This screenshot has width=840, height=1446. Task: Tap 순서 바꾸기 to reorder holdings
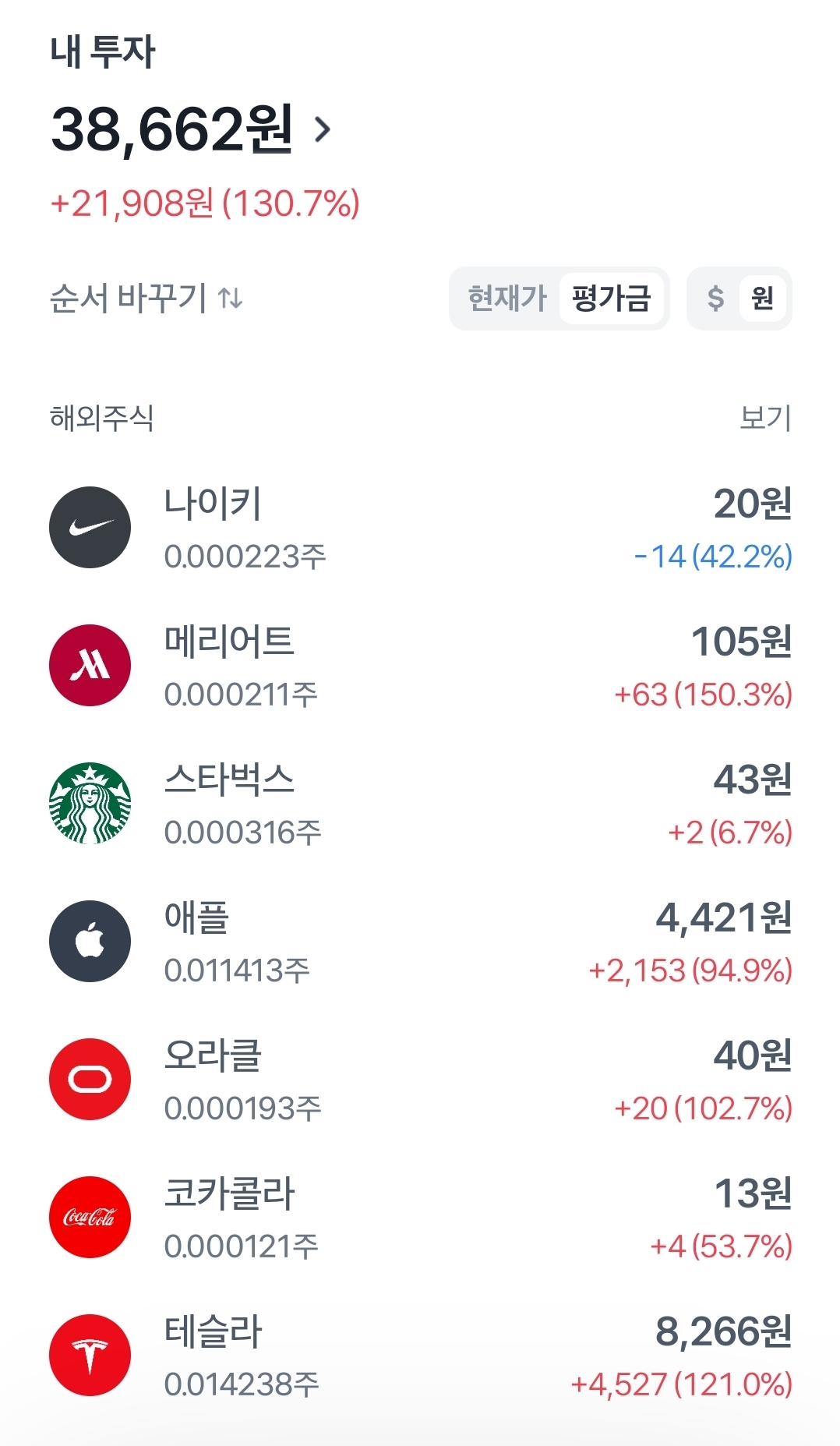click(146, 298)
